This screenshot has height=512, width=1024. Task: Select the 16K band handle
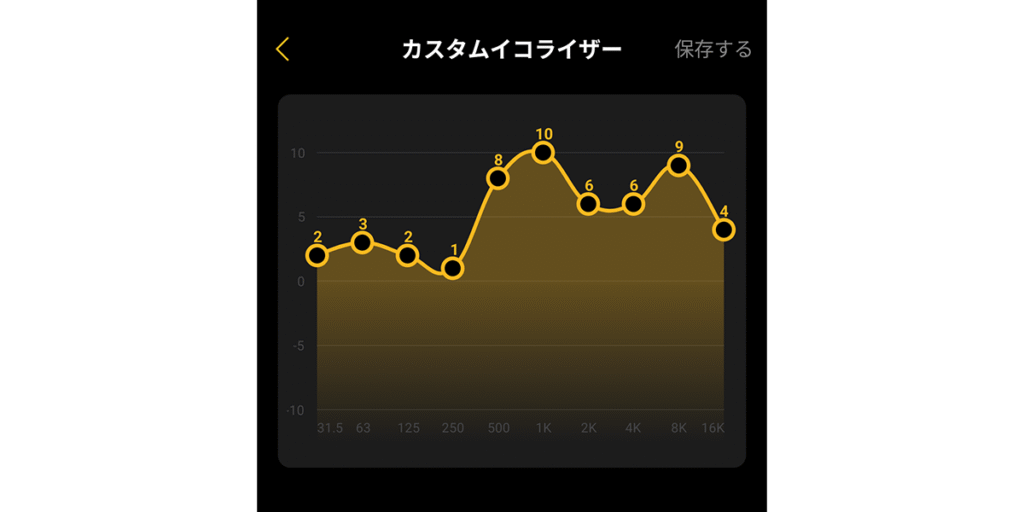click(724, 229)
